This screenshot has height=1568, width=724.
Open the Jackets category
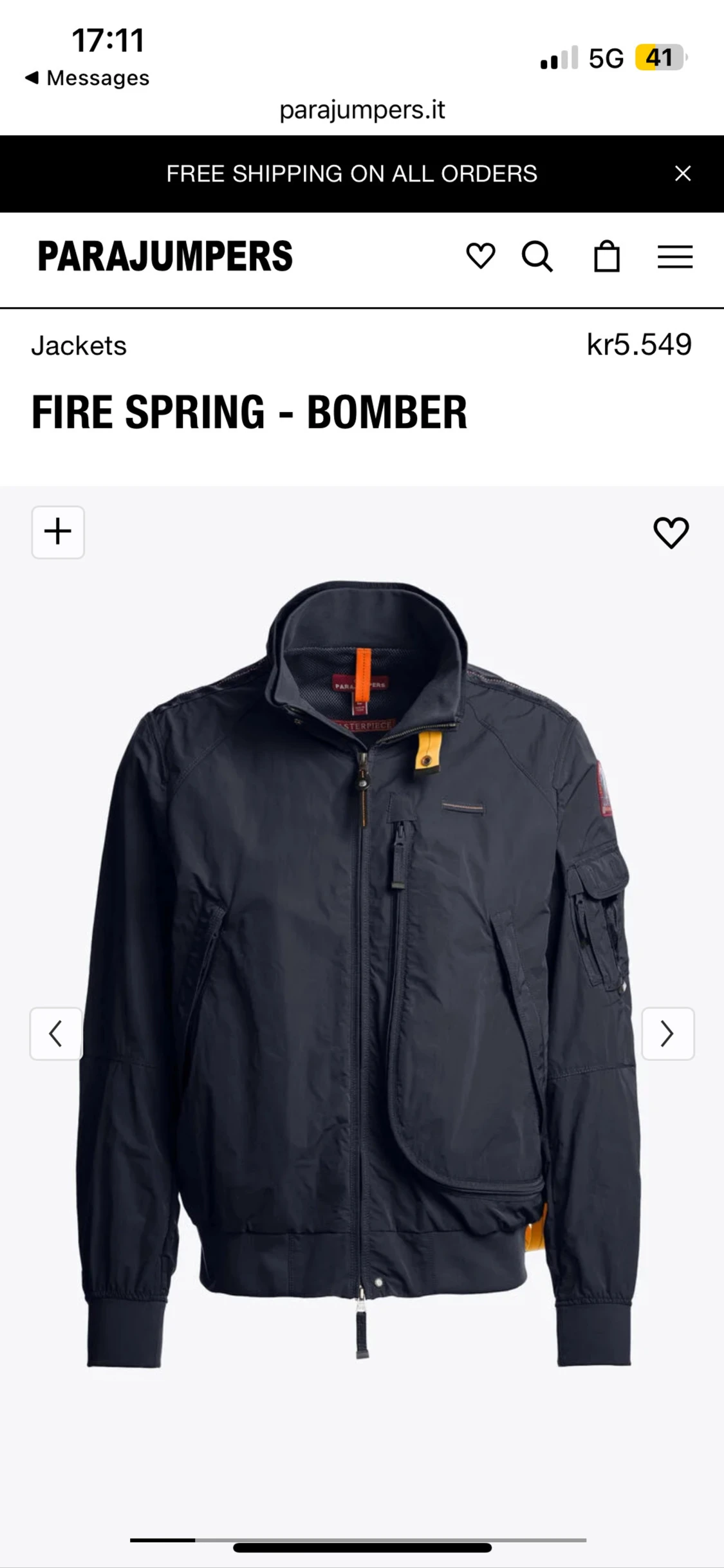tap(80, 346)
